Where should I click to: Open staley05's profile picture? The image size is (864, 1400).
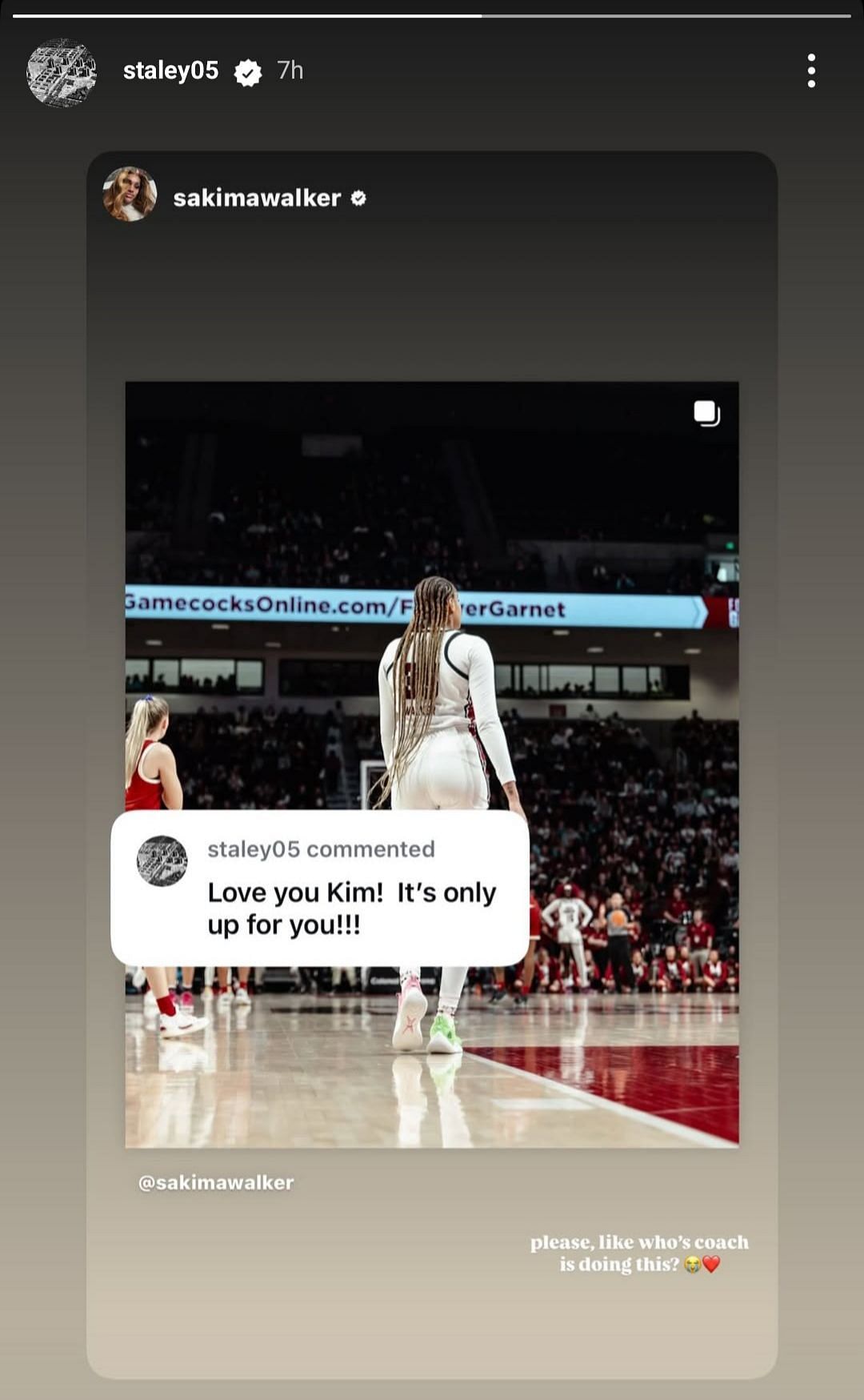point(62,72)
